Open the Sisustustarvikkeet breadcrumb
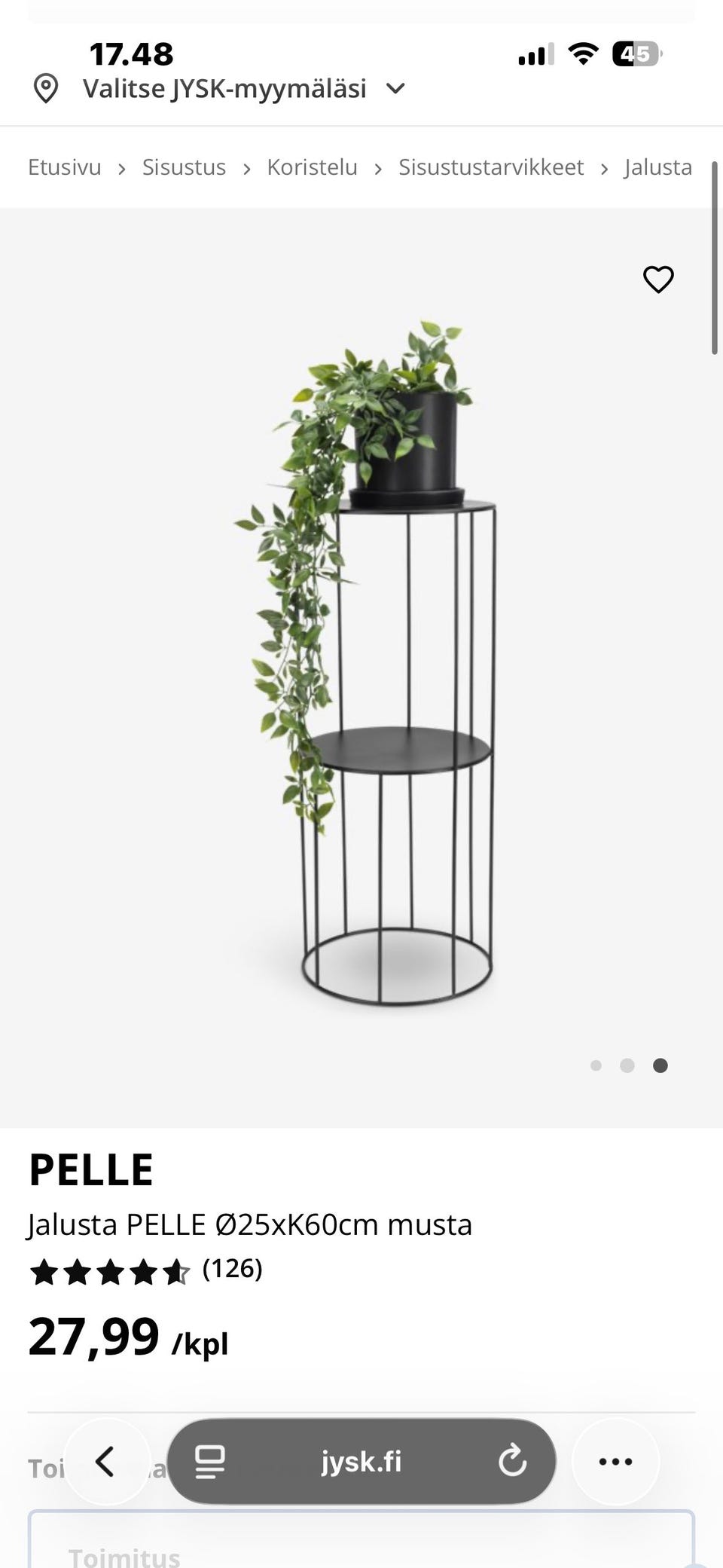Screen dimensions: 723x1568 click(x=491, y=167)
